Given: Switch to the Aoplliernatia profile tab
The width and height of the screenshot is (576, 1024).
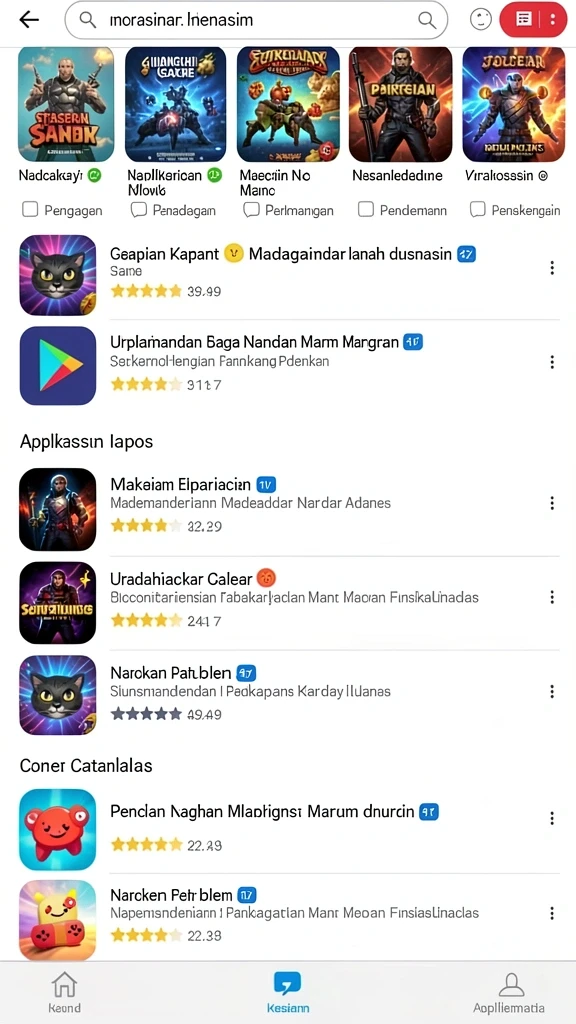Looking at the screenshot, I should [x=509, y=991].
